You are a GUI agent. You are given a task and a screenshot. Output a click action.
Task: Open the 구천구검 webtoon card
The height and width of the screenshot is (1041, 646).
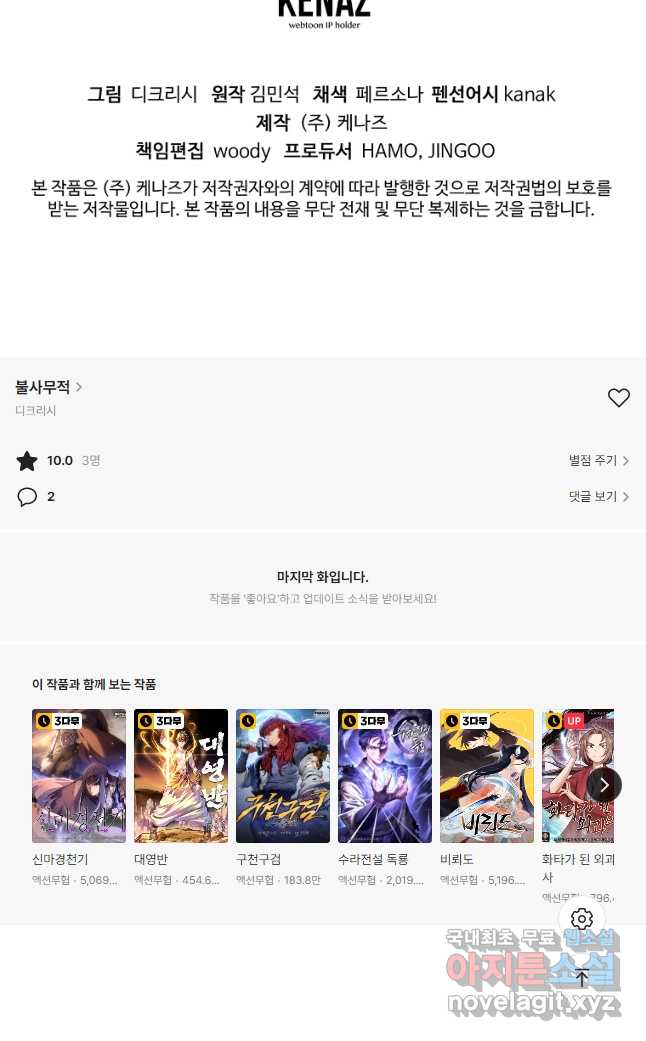283,776
